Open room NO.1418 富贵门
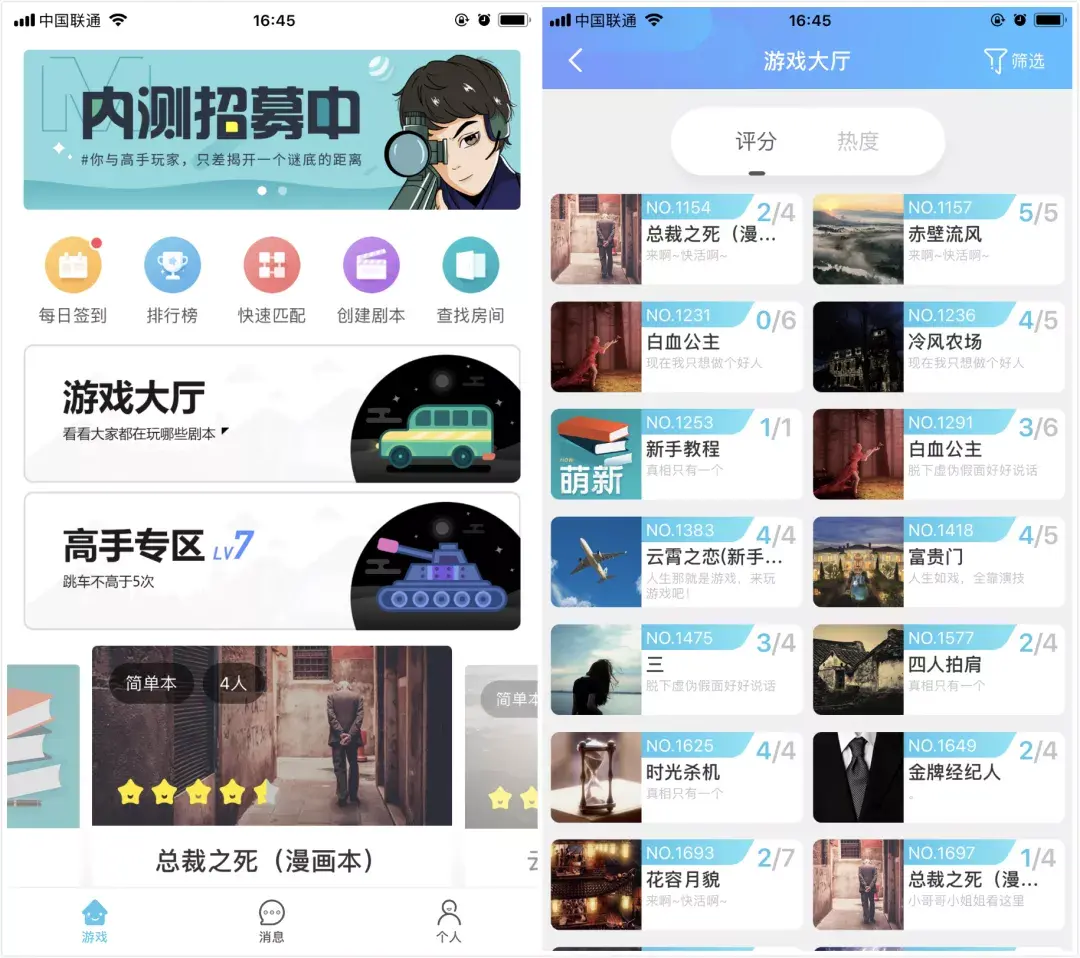1080x958 pixels. 938,563
